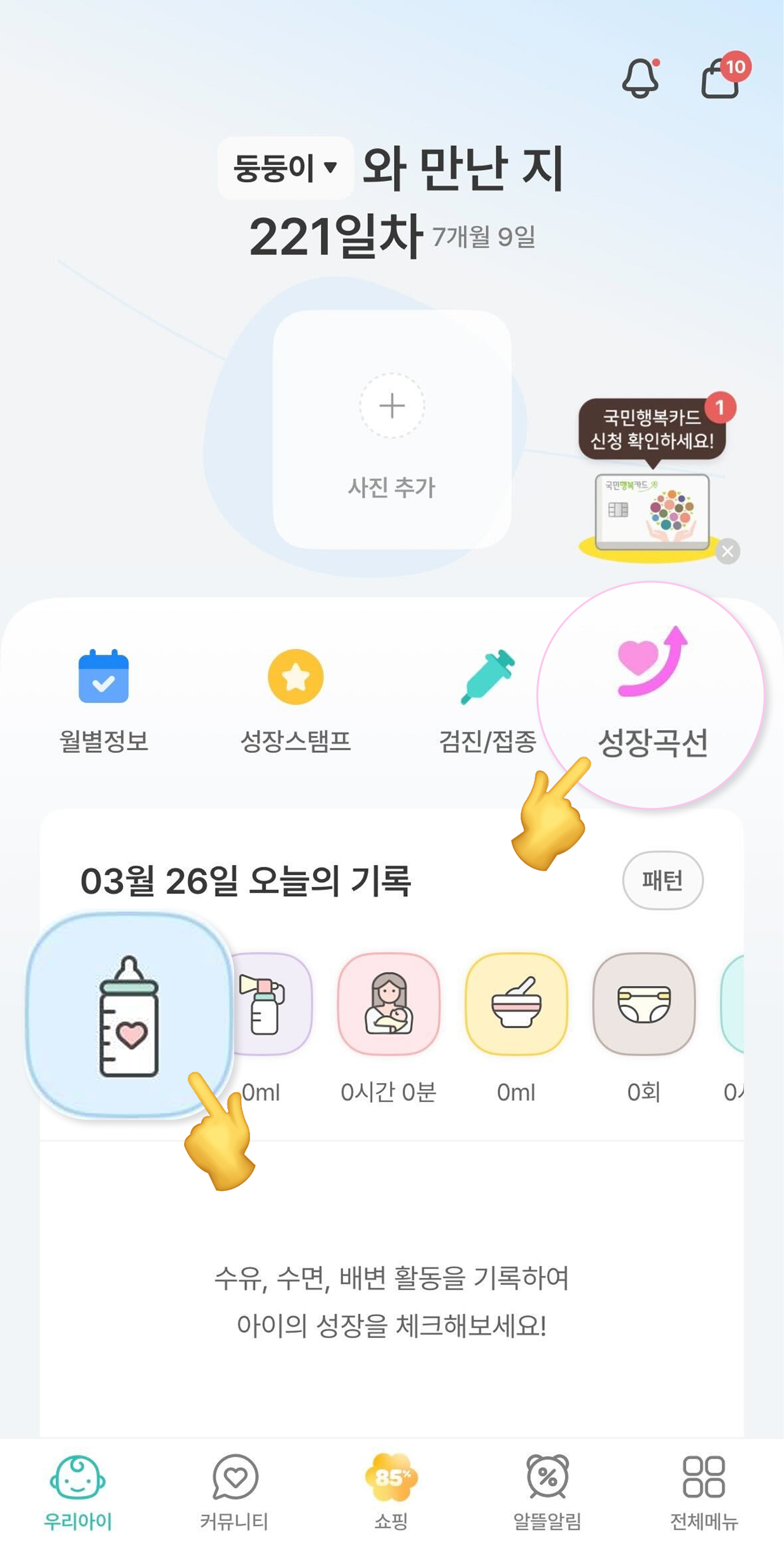Expand the 둥둥이 child selector dropdown
The width and height of the screenshot is (784, 1560).
point(286,168)
